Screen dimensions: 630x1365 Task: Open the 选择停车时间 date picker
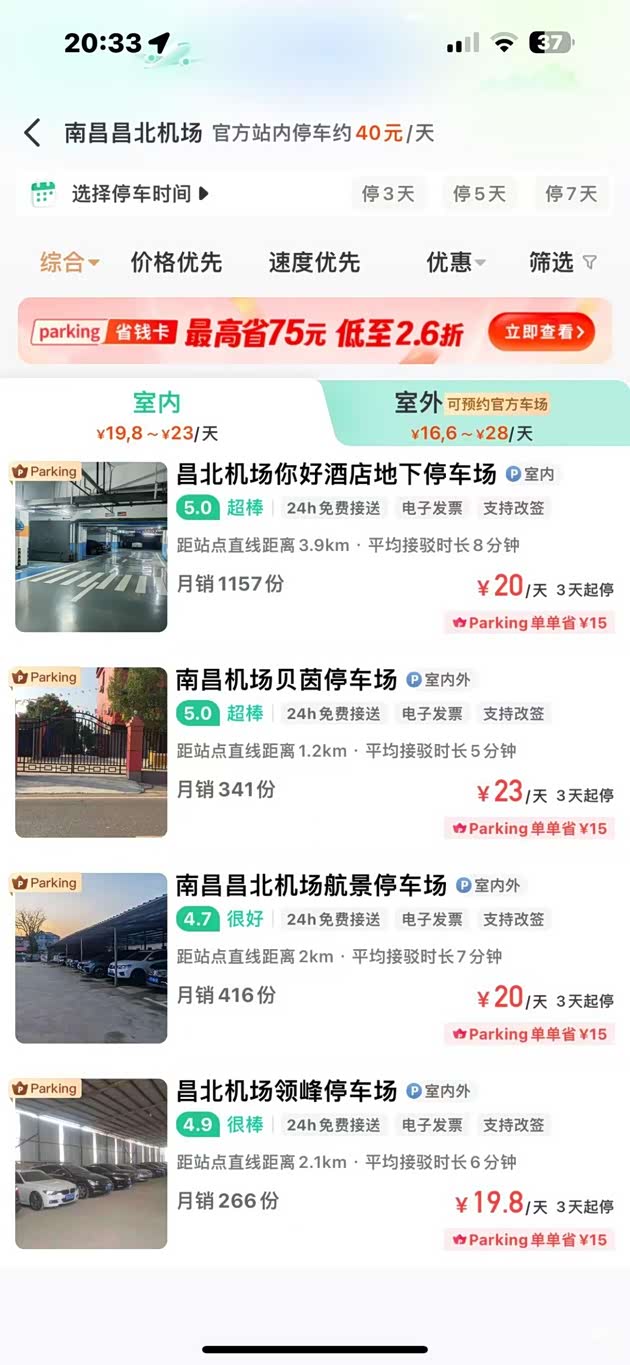[130, 194]
